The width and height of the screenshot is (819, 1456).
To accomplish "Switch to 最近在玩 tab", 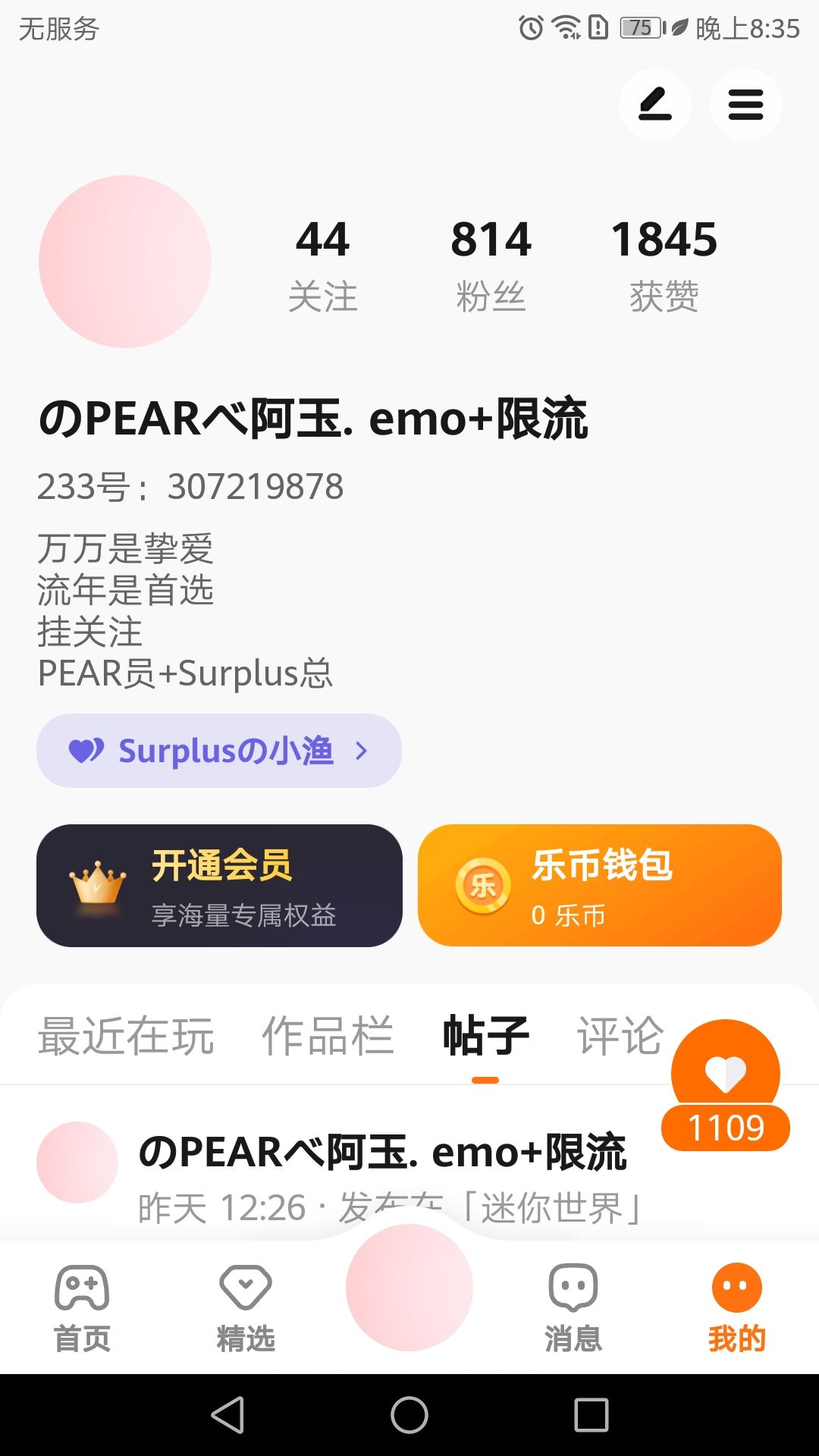I will click(126, 1036).
